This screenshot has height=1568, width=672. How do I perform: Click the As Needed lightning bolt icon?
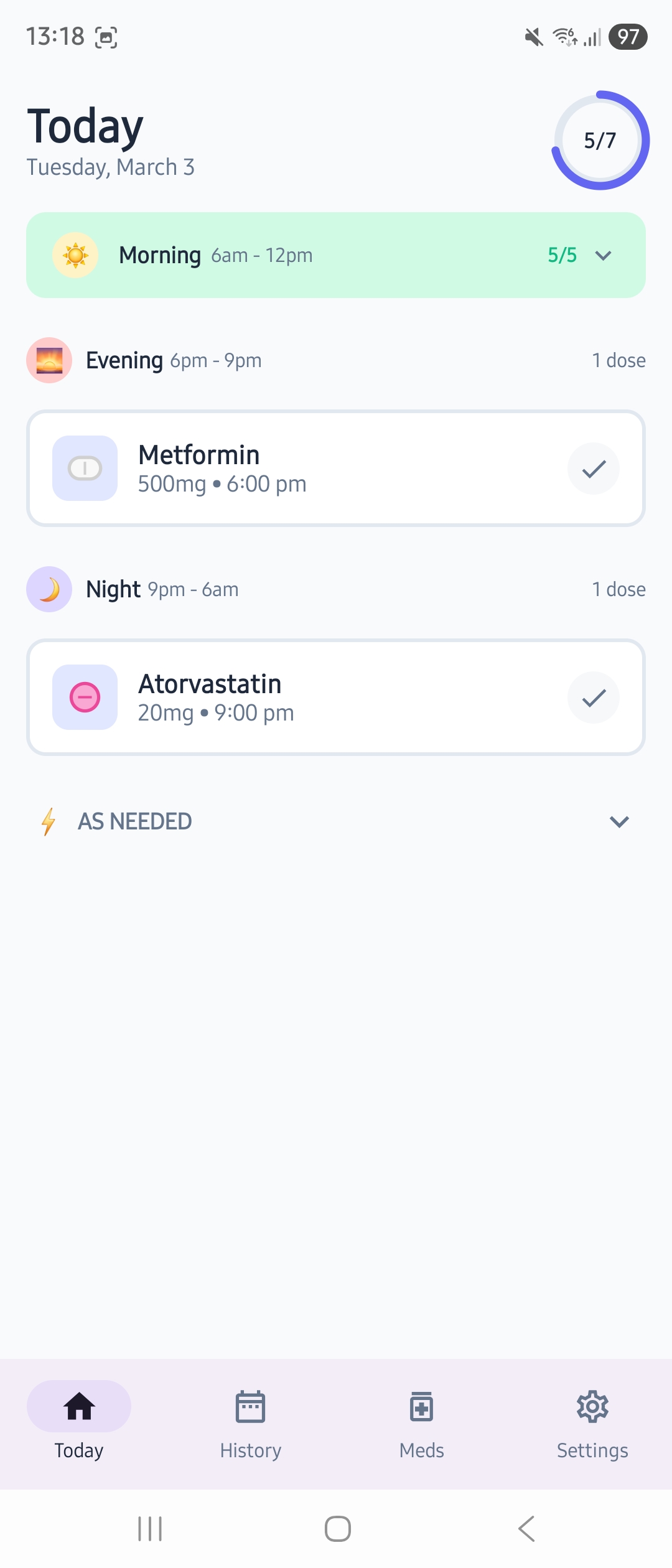pyautogui.click(x=48, y=821)
